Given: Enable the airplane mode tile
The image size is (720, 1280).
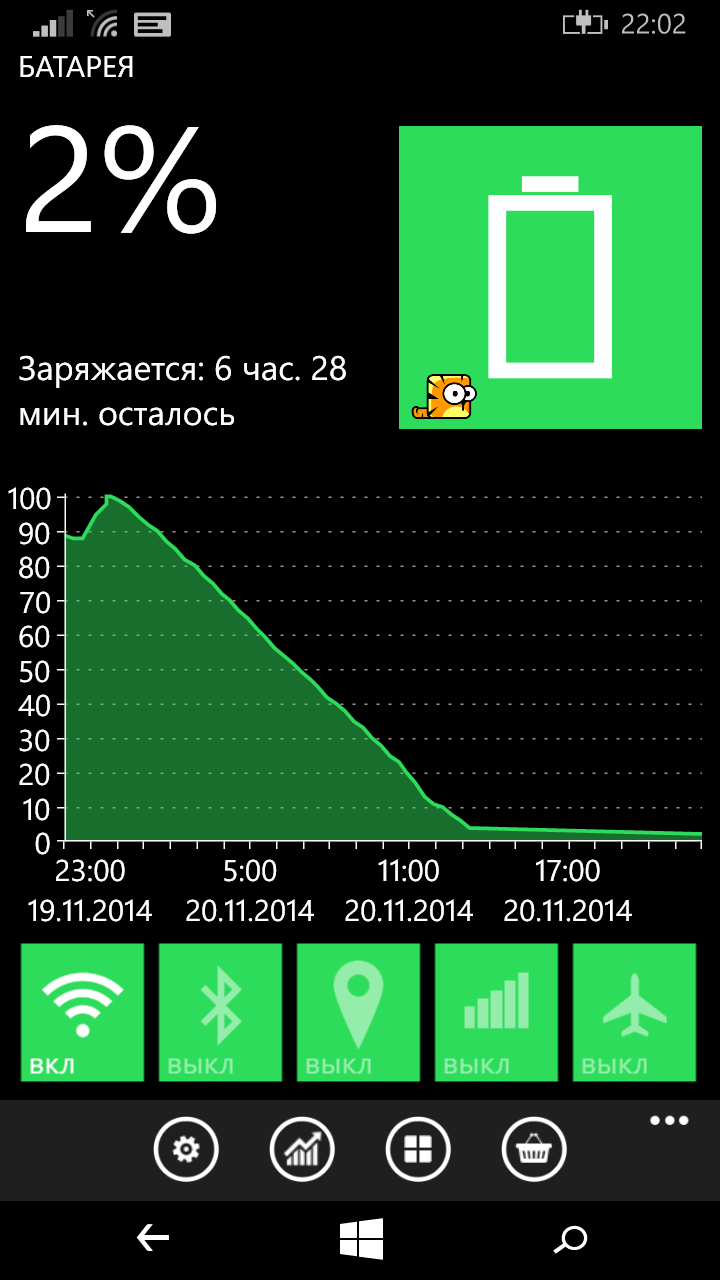Looking at the screenshot, I should [x=634, y=1012].
